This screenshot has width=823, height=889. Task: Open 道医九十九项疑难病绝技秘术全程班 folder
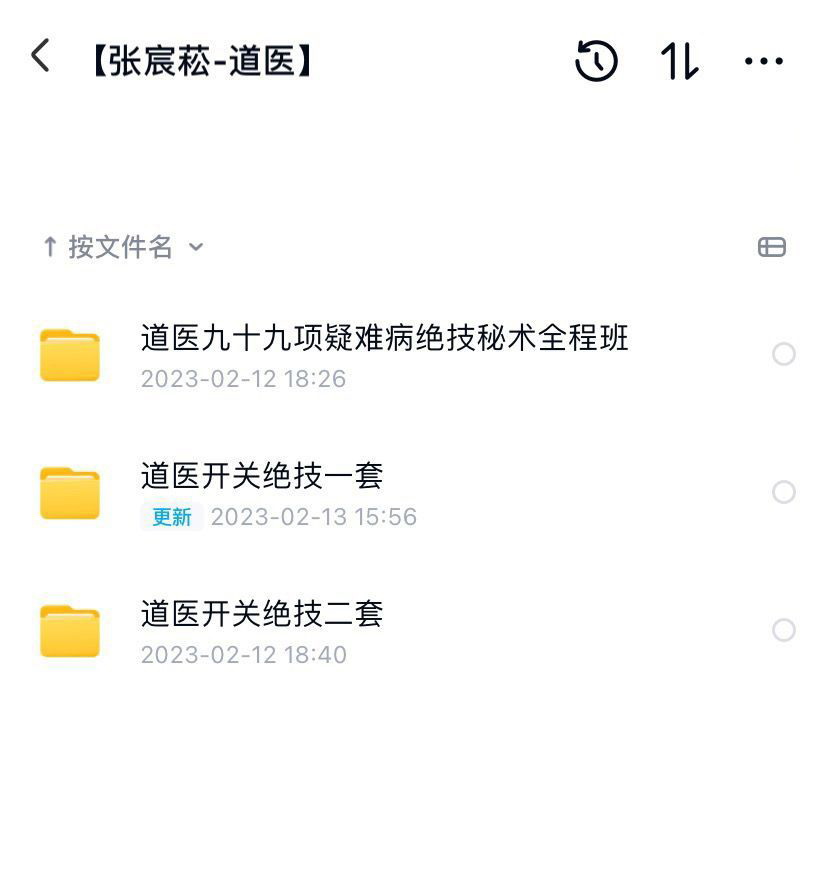(x=383, y=339)
